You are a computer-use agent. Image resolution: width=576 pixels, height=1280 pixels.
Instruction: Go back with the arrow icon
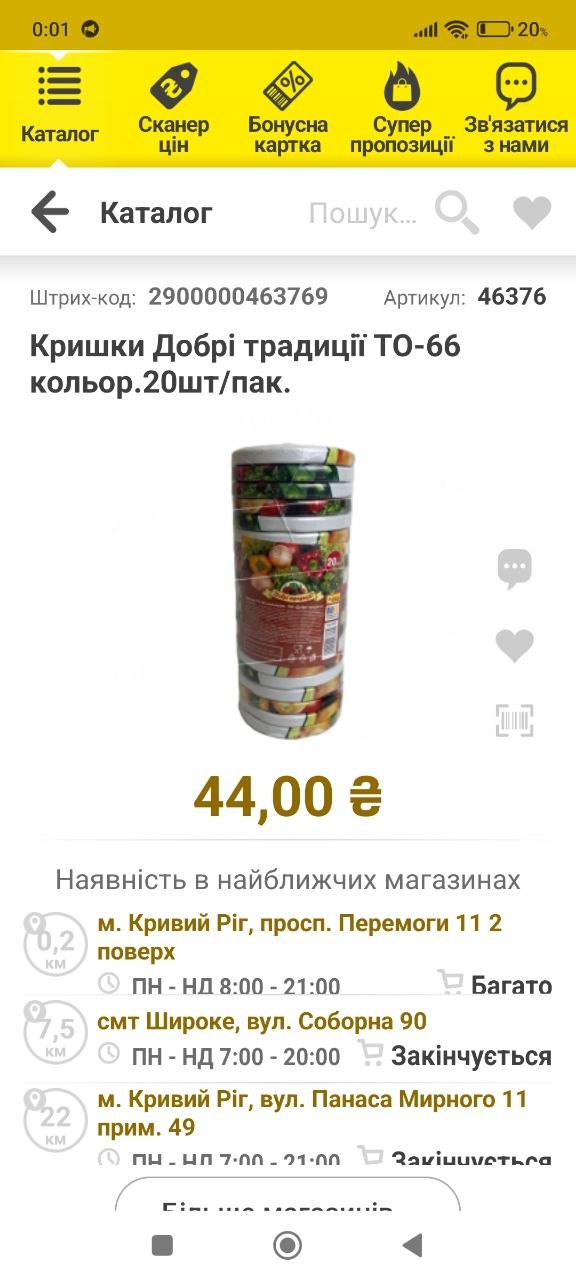(x=50, y=212)
